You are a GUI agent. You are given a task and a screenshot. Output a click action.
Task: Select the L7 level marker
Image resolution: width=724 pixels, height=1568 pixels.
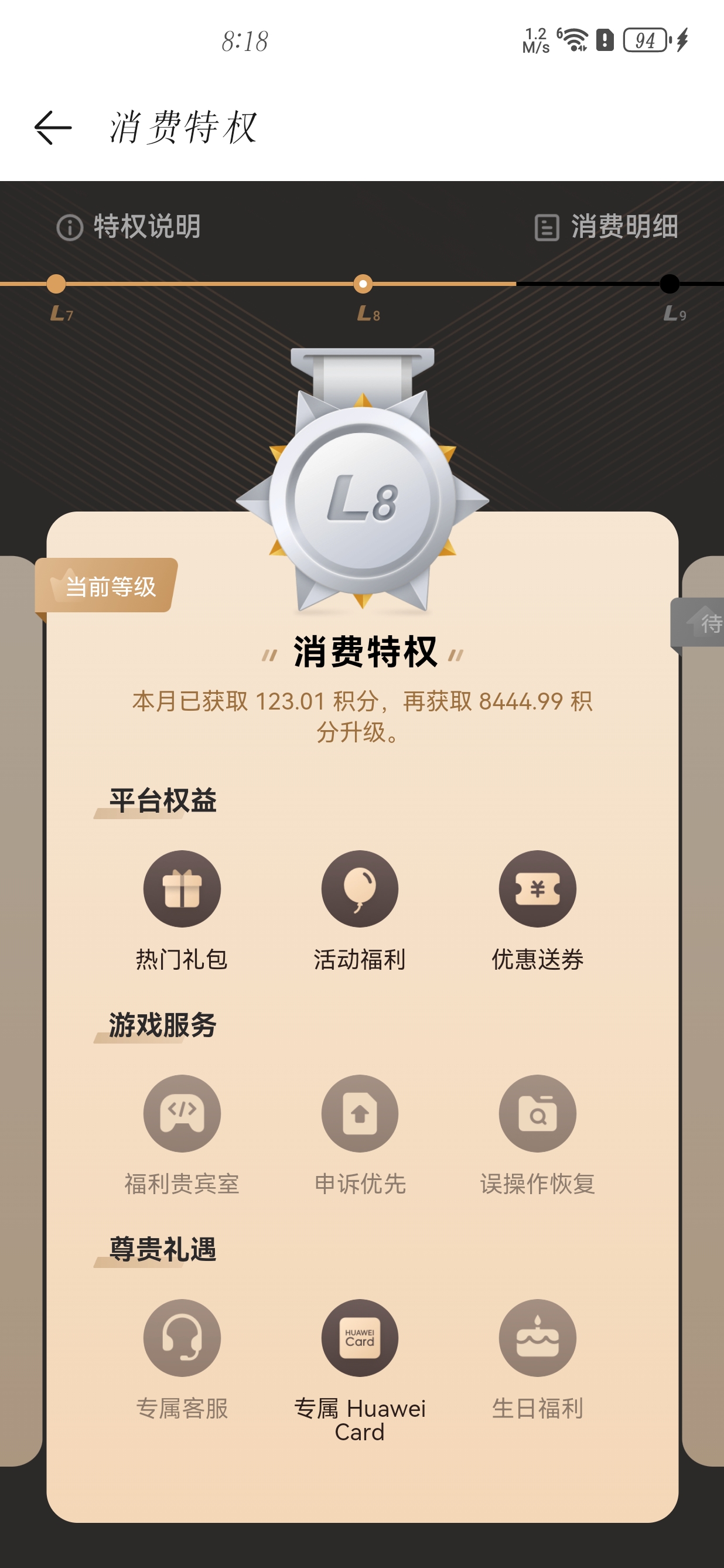click(x=57, y=284)
